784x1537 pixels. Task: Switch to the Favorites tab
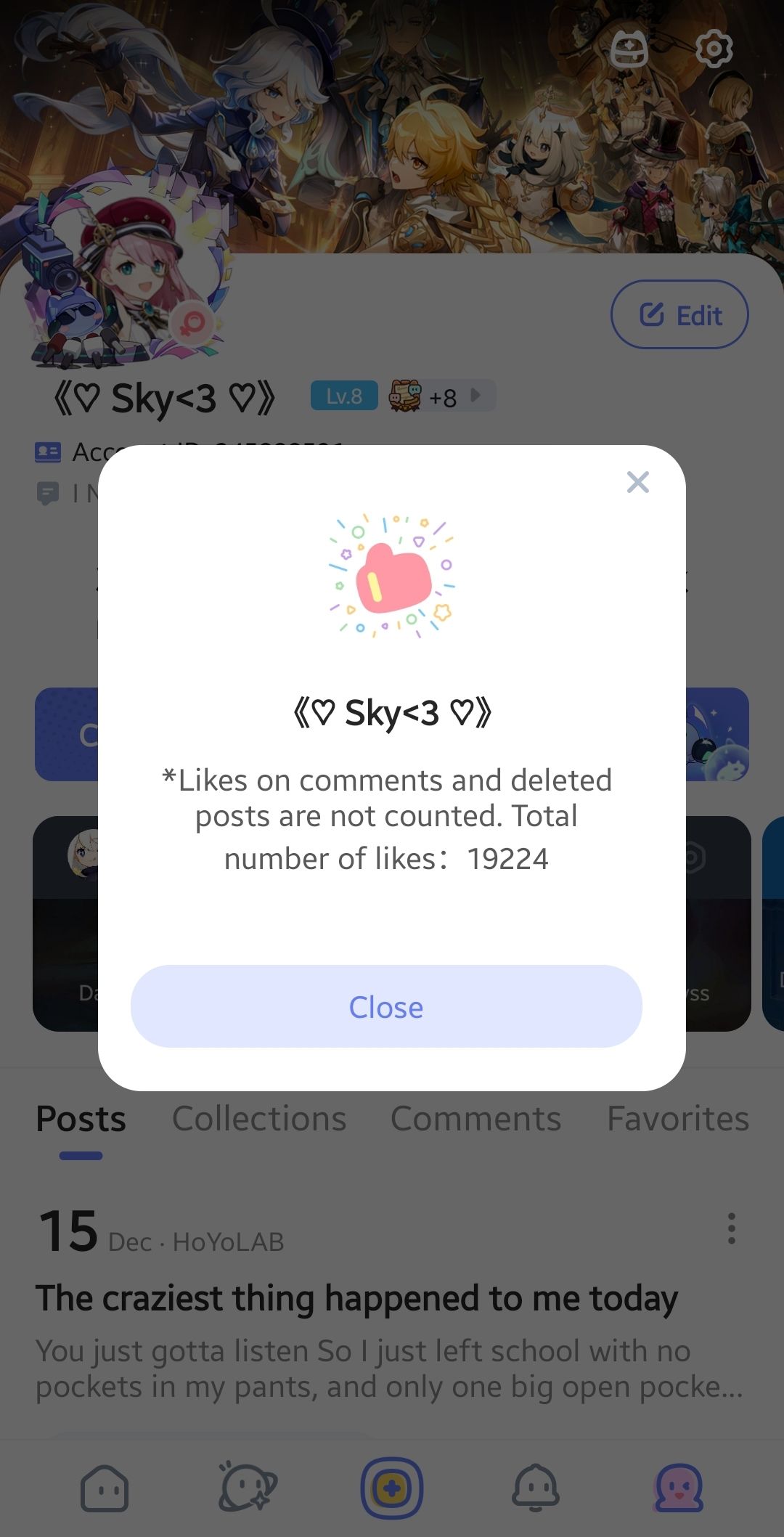(x=677, y=1119)
